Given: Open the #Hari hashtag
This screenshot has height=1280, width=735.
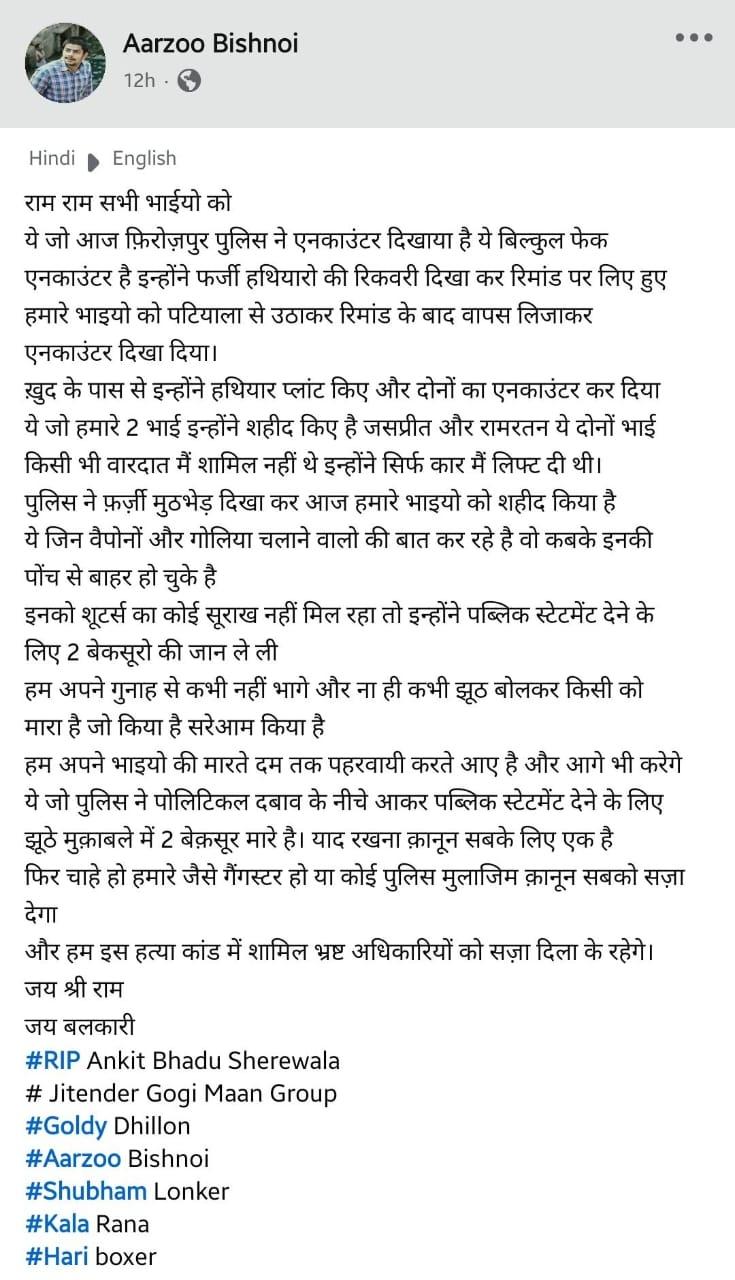Looking at the screenshot, I should (56, 1256).
